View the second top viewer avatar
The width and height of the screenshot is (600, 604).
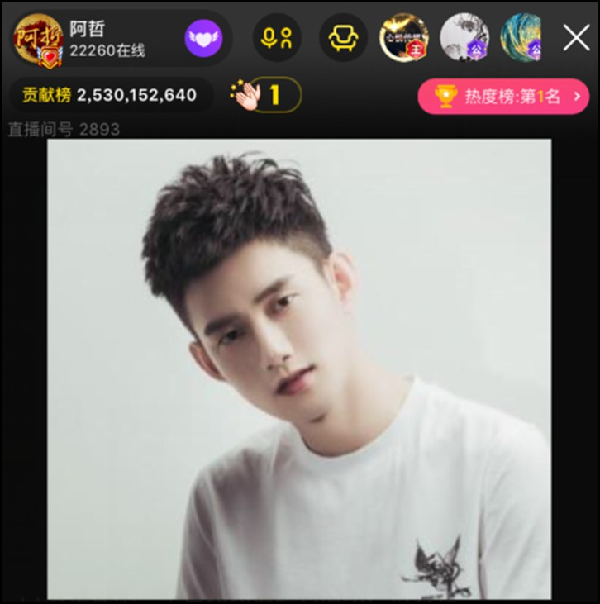coord(464,38)
